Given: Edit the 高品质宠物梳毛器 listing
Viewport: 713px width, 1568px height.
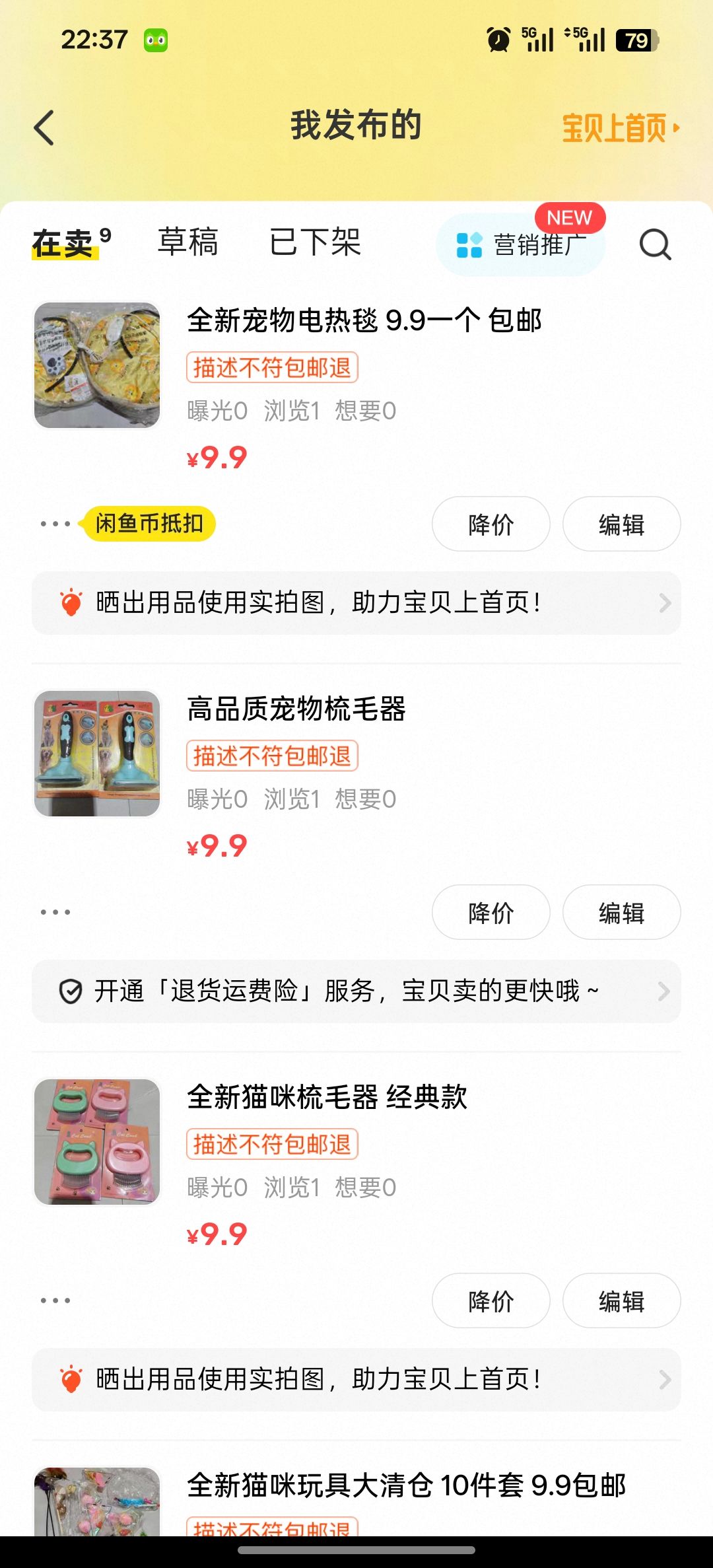Looking at the screenshot, I should [x=621, y=913].
